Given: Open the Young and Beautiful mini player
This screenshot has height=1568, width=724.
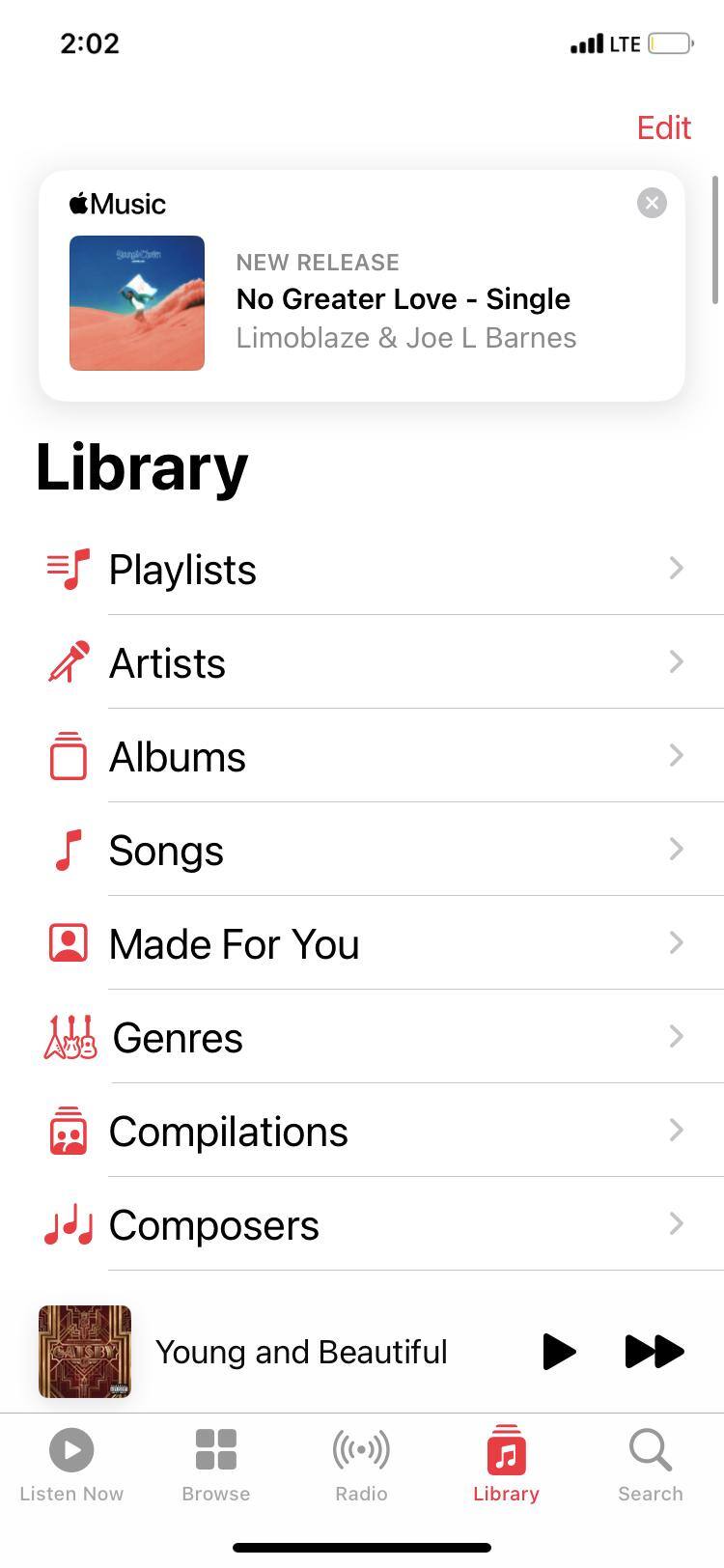Looking at the screenshot, I should click(x=299, y=1352).
